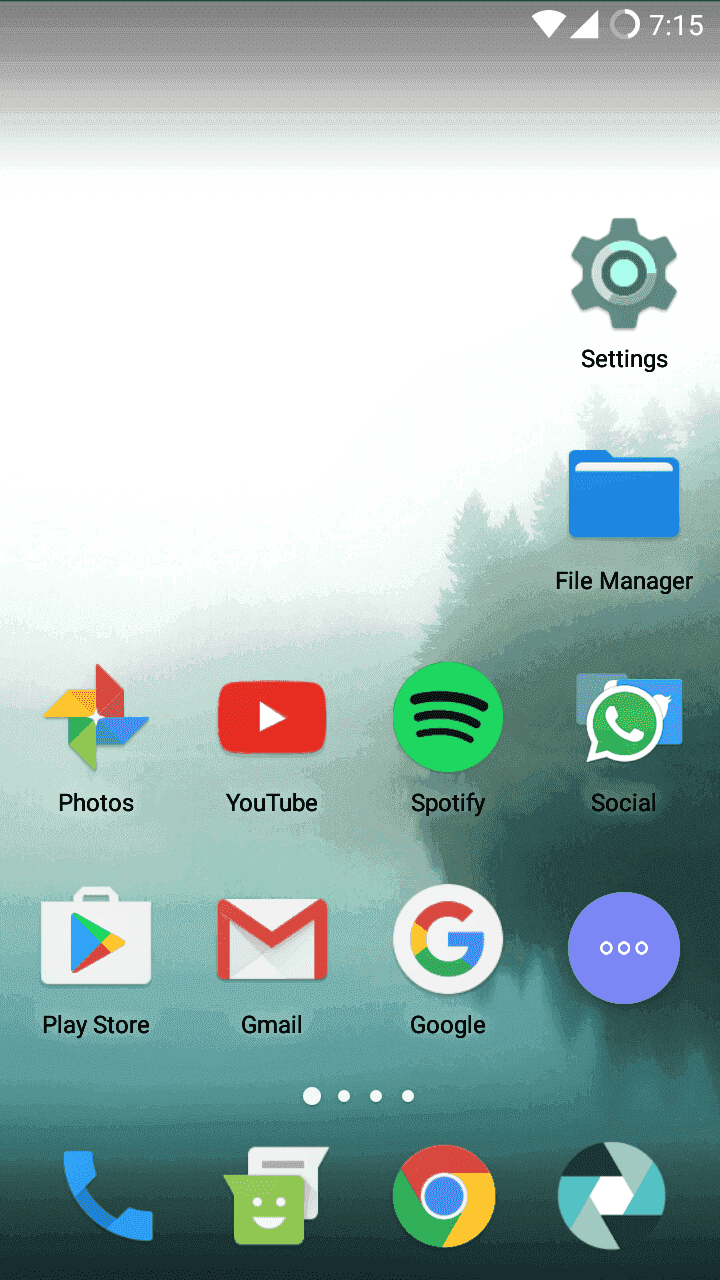Open the Messenger app in the dock
Screen dimensions: 720x1280
pos(274,1196)
